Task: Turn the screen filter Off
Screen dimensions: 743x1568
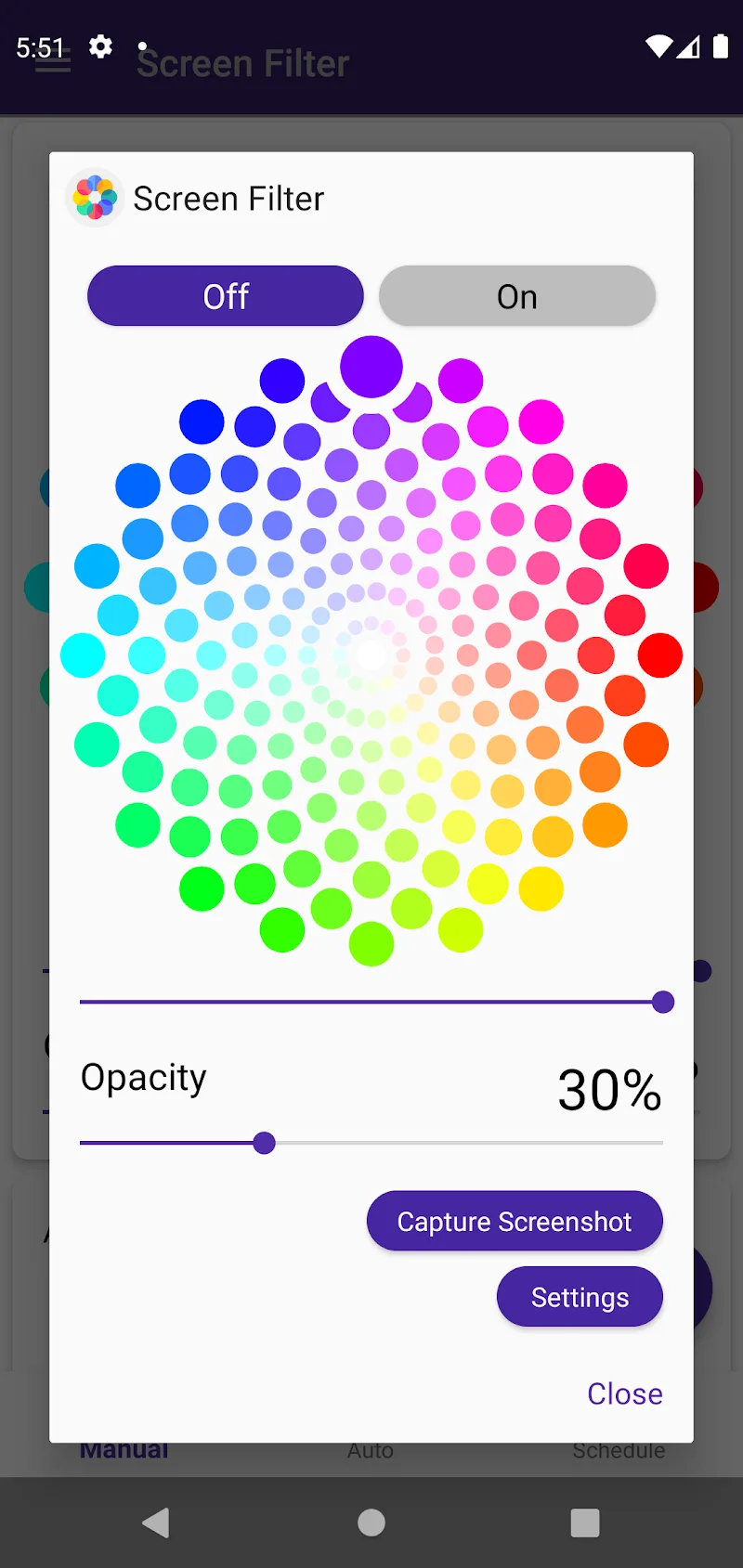Action: coord(225,295)
